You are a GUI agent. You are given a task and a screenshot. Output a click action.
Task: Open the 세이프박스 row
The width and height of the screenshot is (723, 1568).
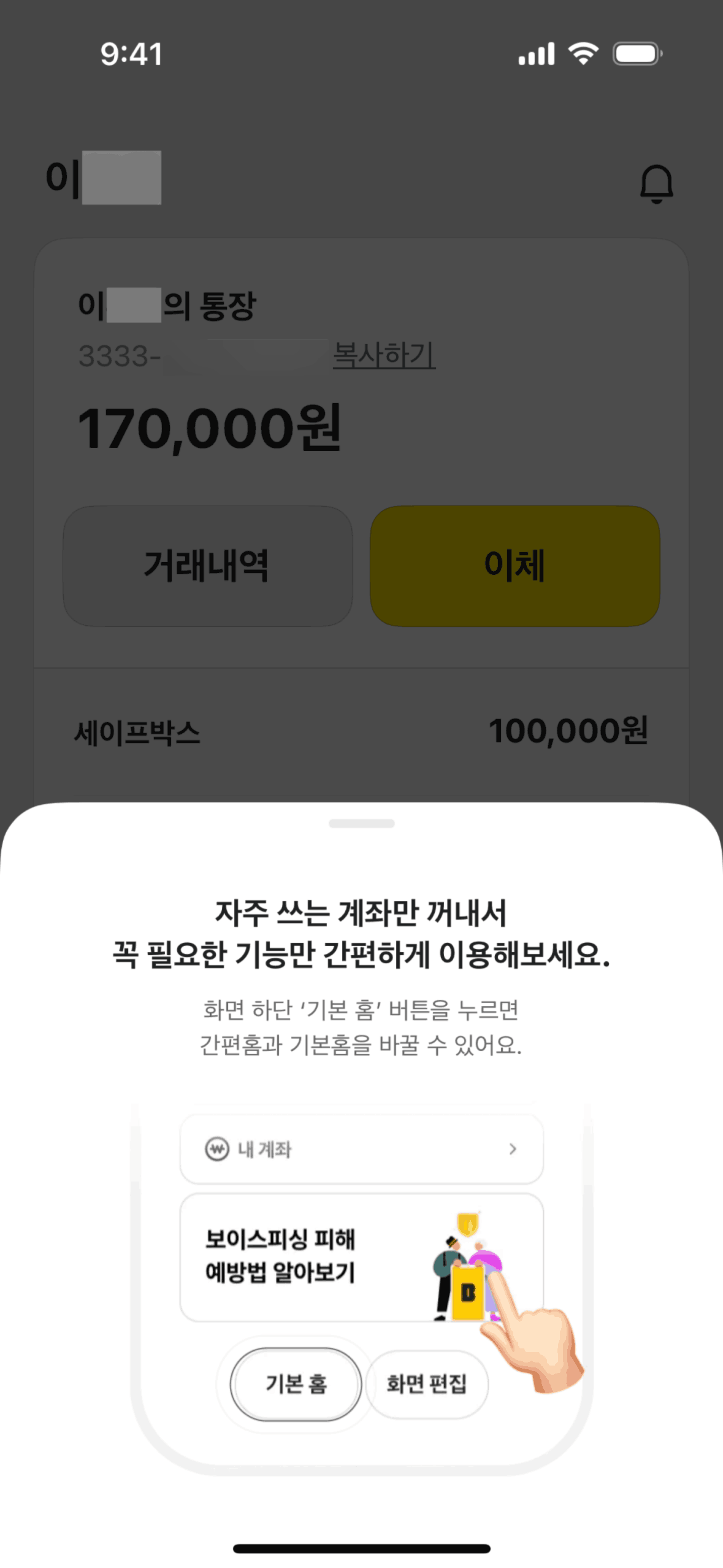(361, 732)
